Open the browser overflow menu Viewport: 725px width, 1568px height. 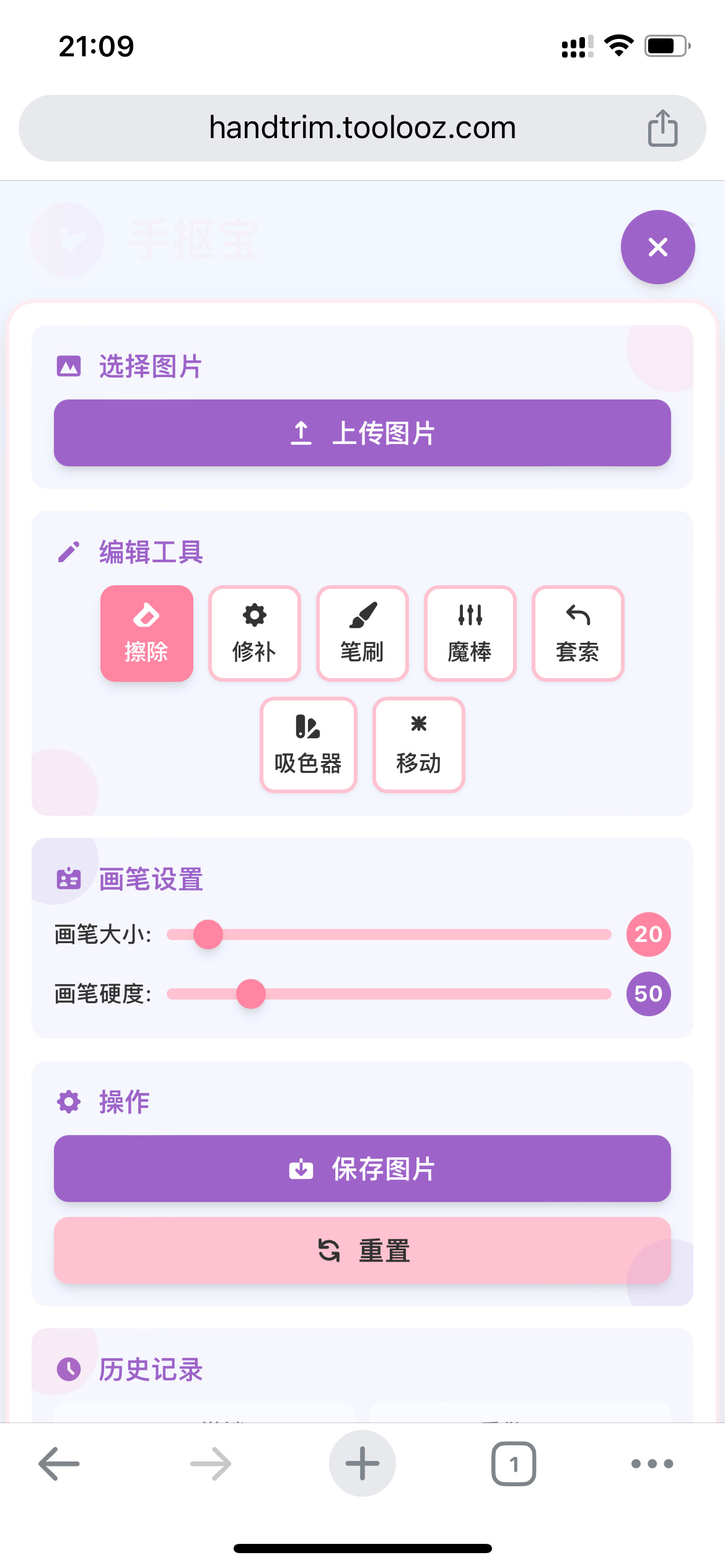coord(652,1463)
